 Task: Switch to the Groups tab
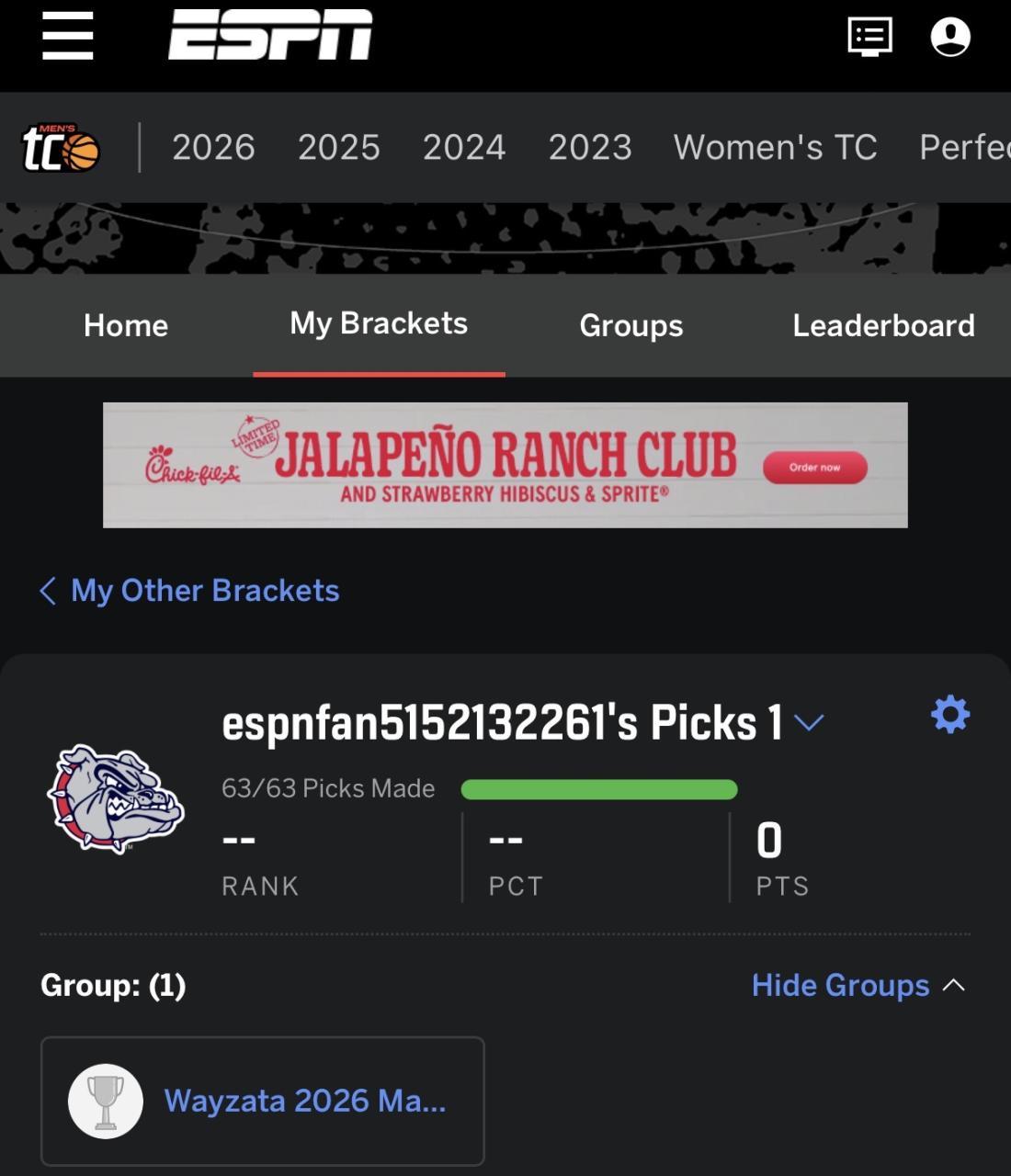(x=630, y=325)
